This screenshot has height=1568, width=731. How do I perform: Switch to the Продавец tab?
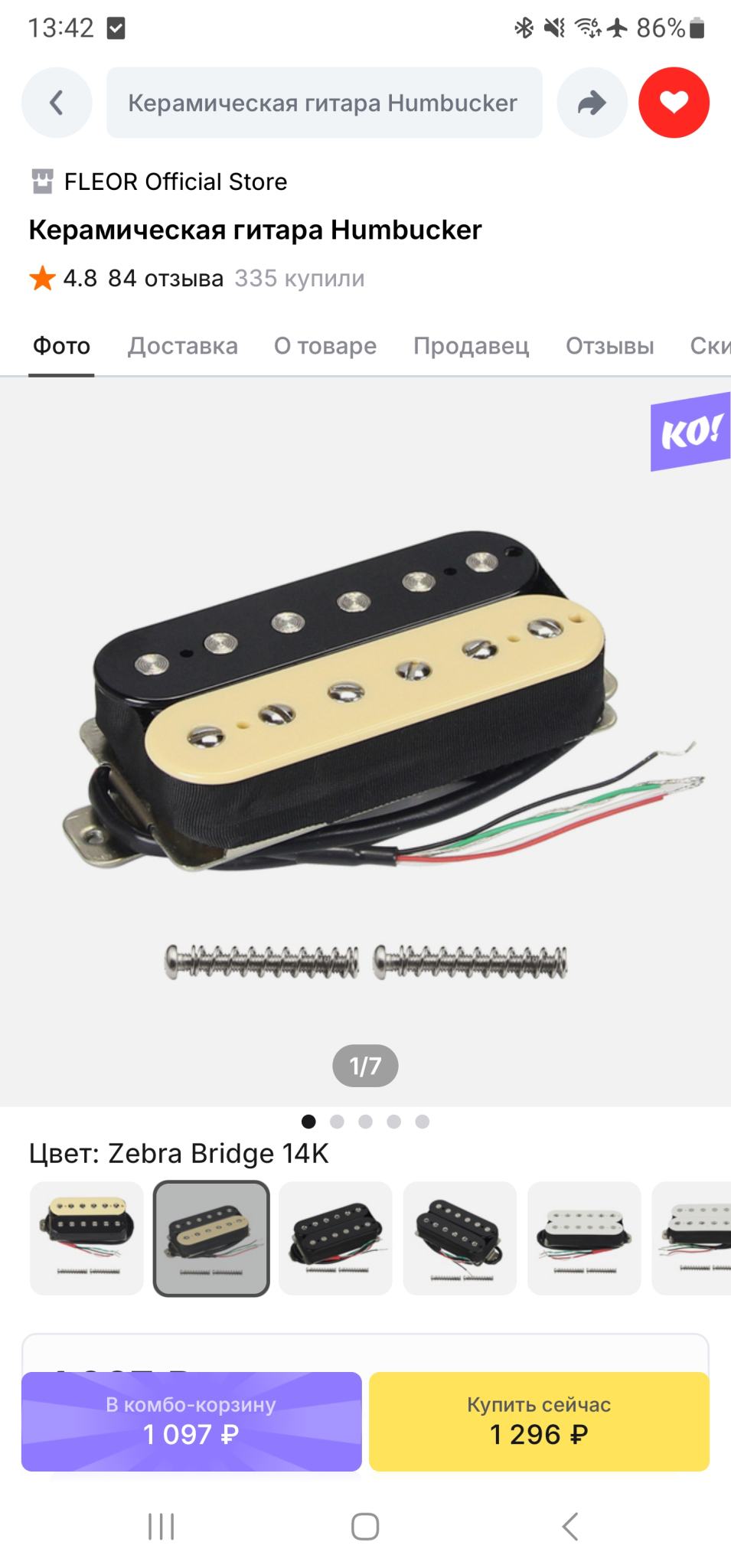coord(471,346)
